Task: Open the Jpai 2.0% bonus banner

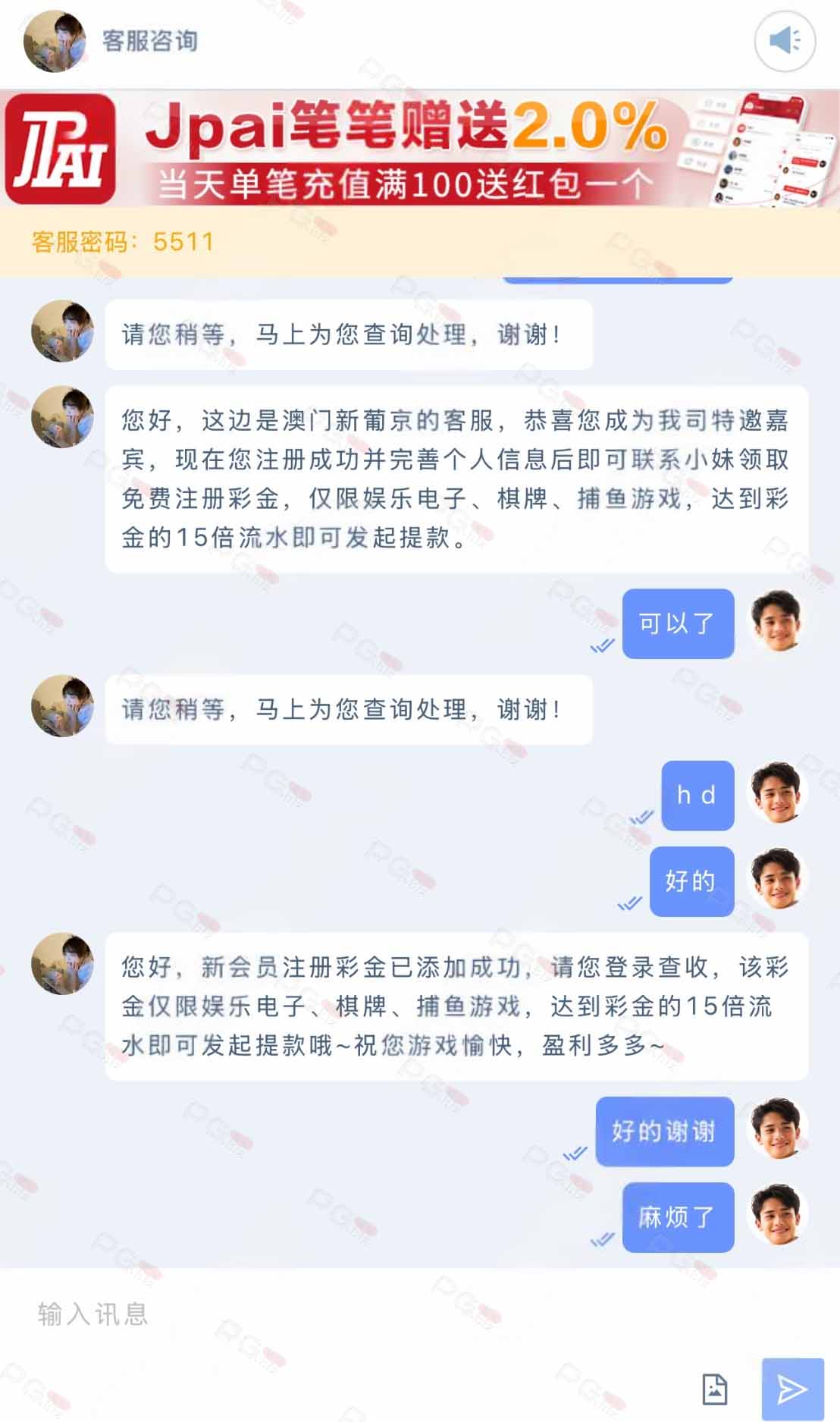Action: (420, 149)
